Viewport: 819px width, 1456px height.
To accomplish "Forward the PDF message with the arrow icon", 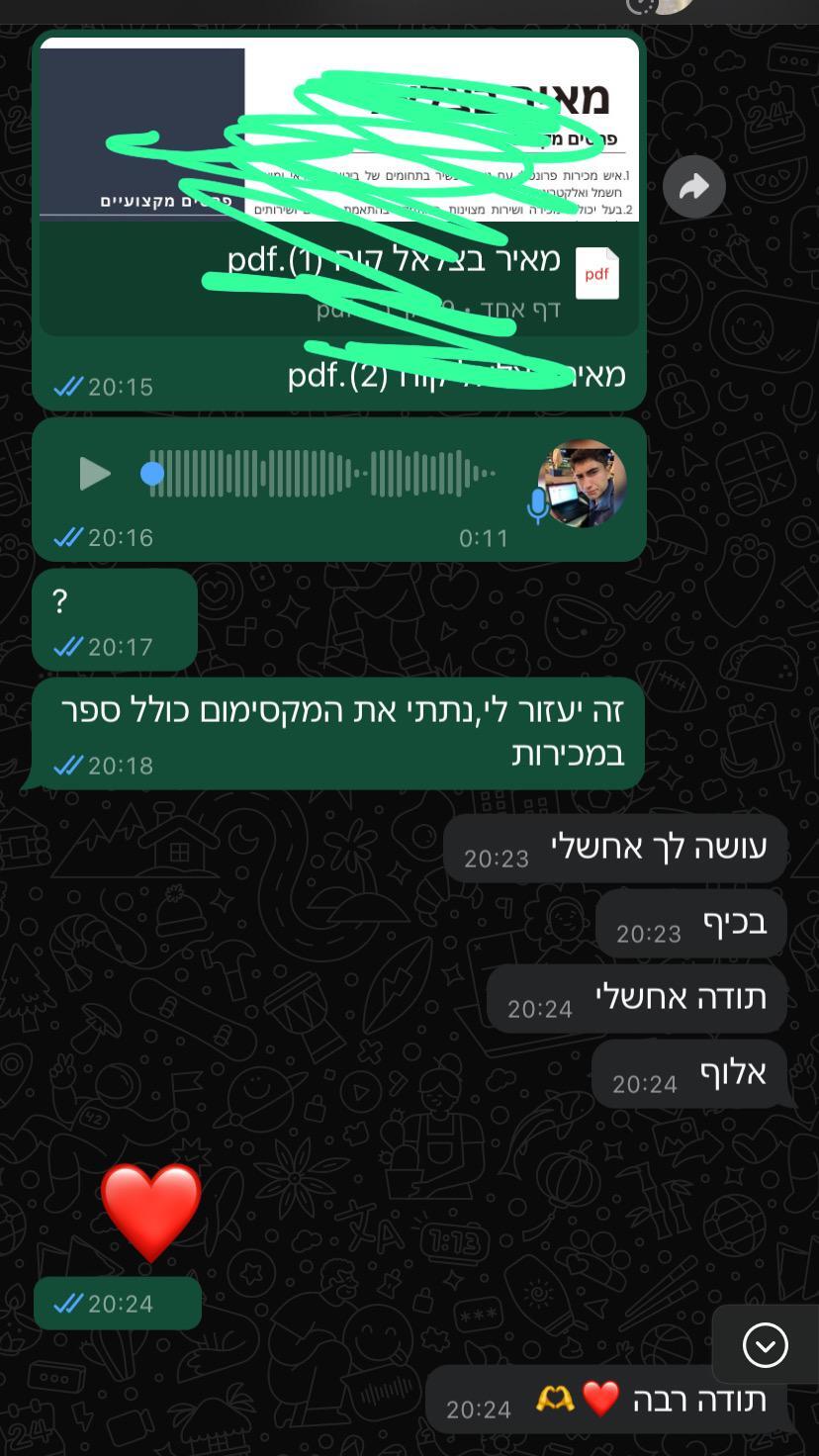I will tap(694, 186).
